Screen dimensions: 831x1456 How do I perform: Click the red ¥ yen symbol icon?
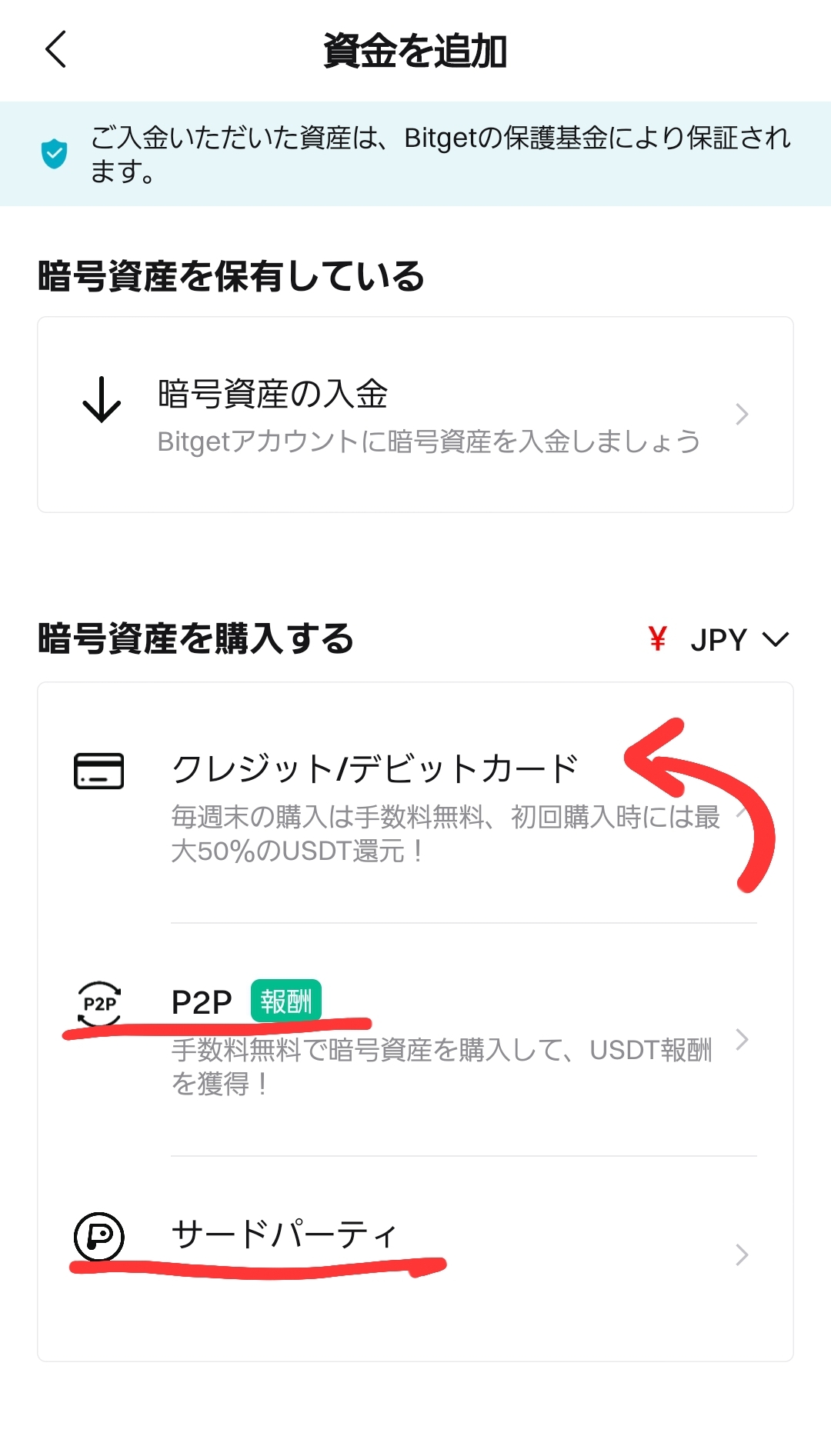[658, 638]
